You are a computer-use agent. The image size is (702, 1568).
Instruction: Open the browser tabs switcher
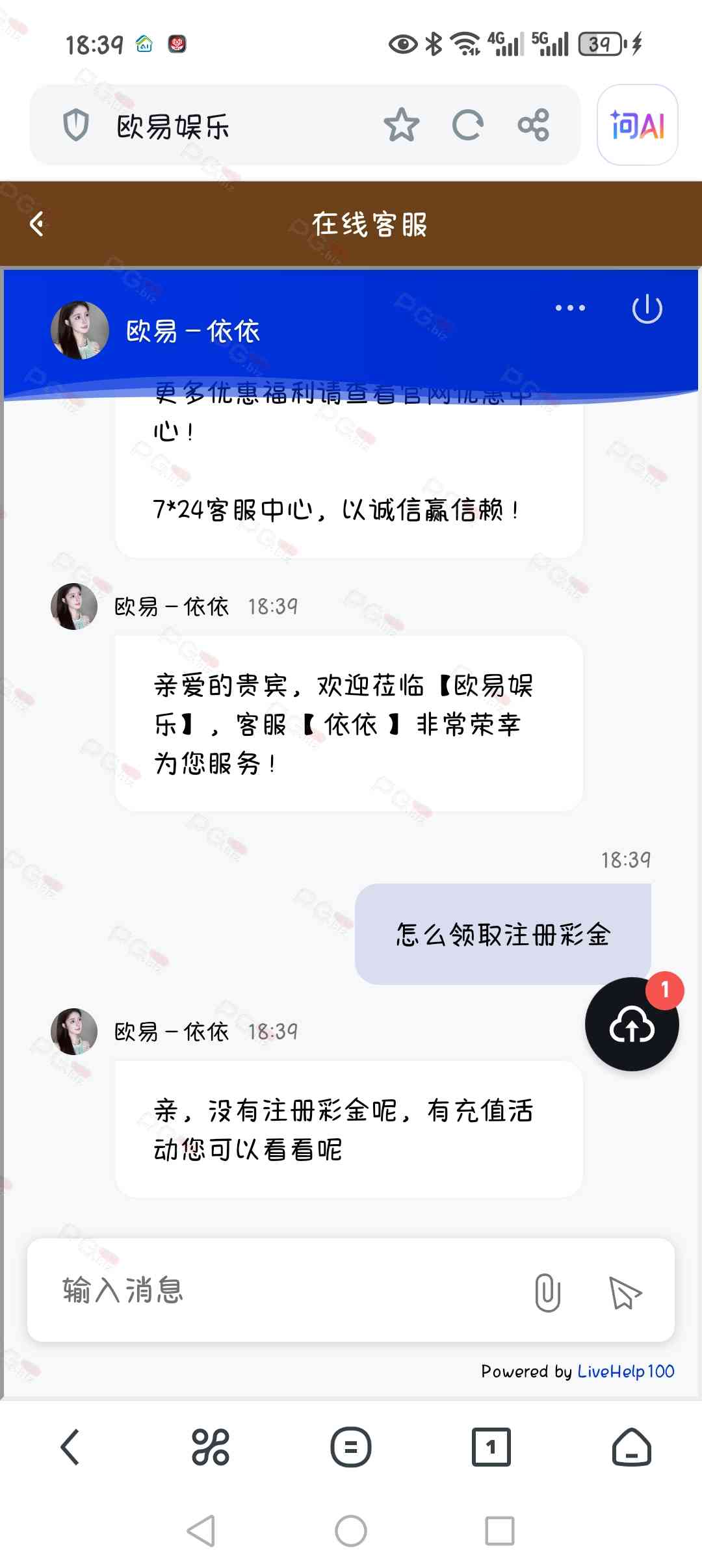coord(491,1447)
